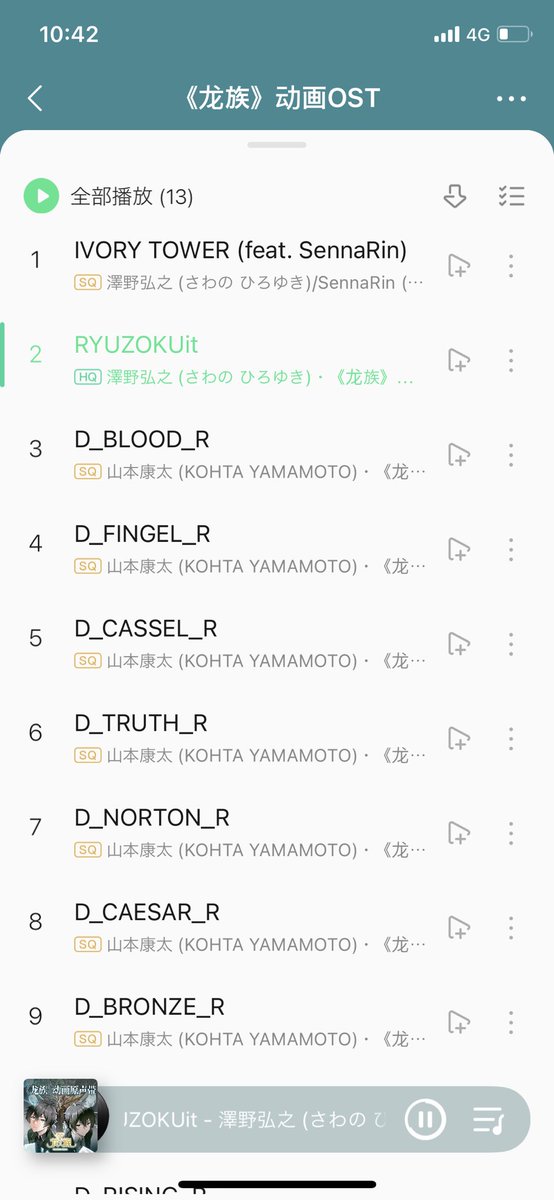This screenshot has width=554, height=1200.
Task: Open the now-playing album cover
Action: click(x=60, y=1114)
